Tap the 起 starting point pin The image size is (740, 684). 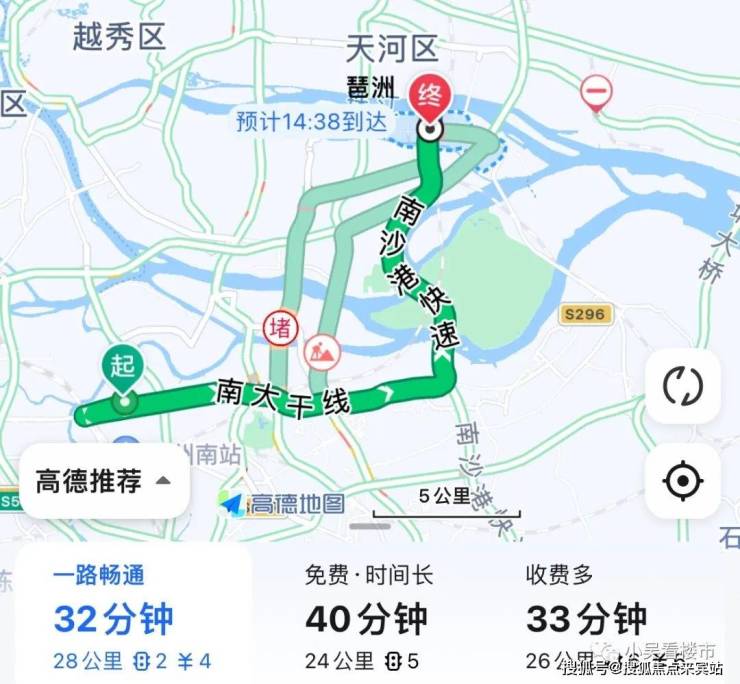point(124,368)
